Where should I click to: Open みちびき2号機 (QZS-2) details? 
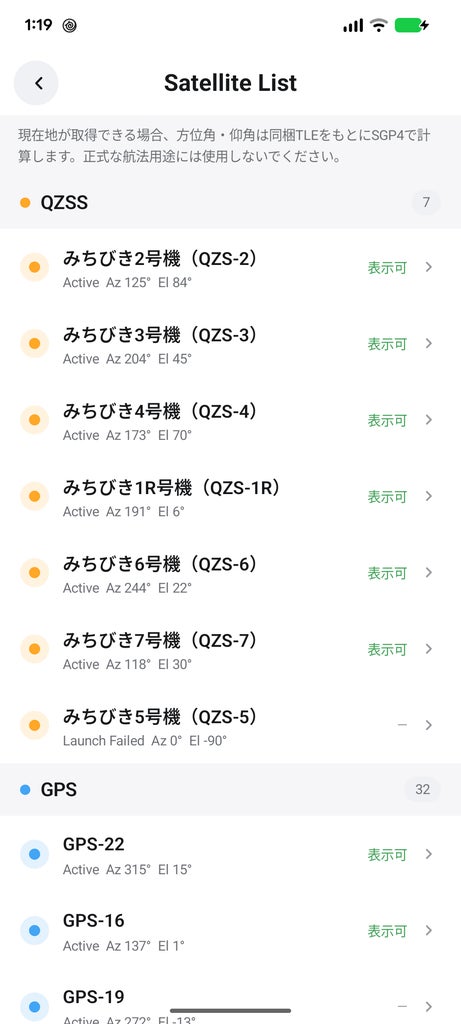tap(230, 267)
